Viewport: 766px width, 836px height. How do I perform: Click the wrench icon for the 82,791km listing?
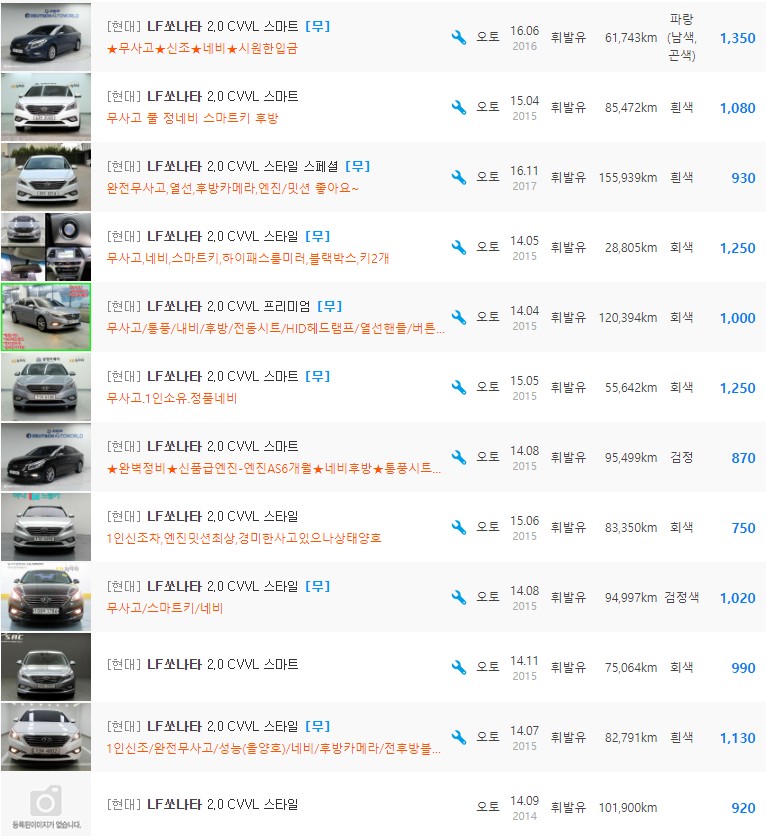[x=458, y=736]
